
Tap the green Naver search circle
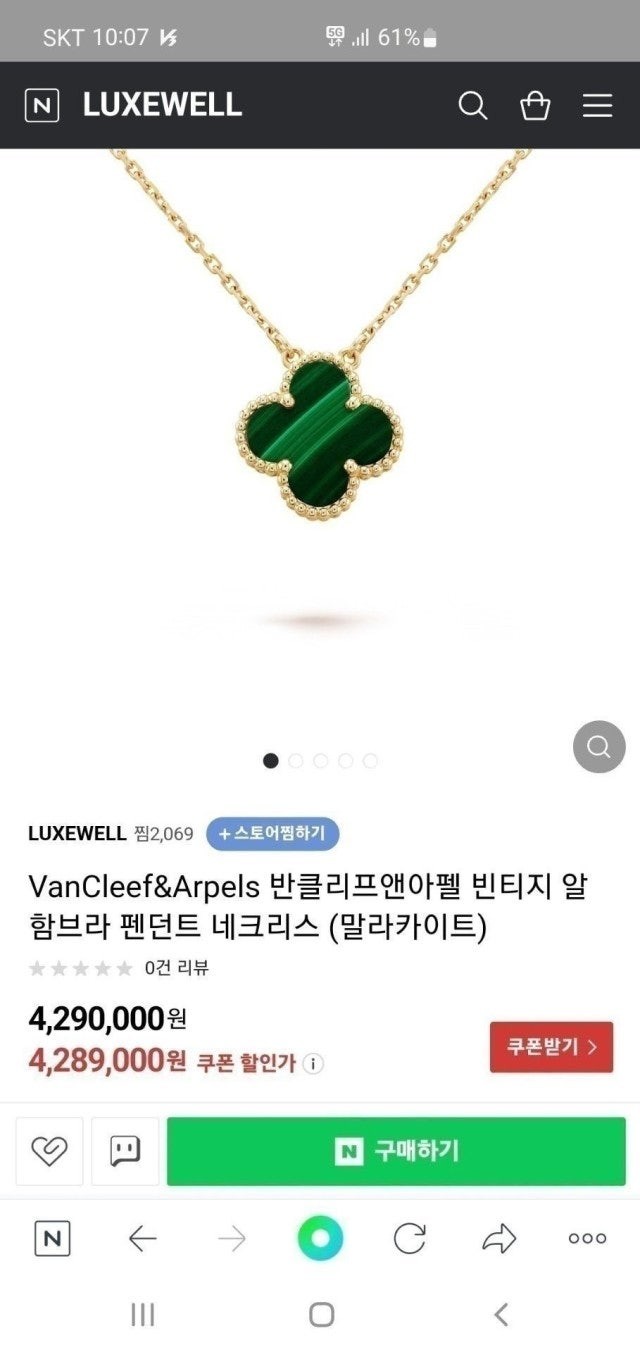coord(320,1240)
